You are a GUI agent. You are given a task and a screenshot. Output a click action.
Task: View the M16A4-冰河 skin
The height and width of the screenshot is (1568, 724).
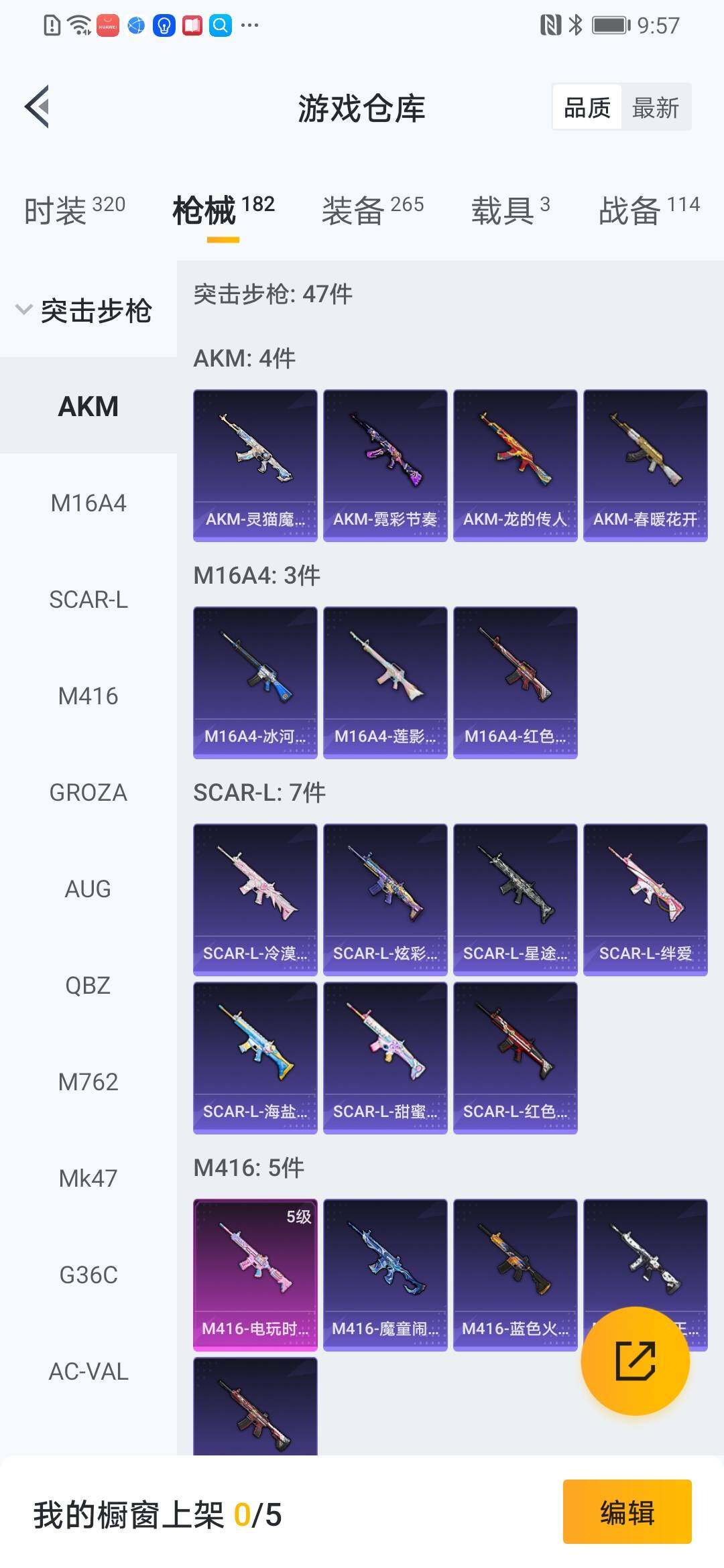(255, 682)
